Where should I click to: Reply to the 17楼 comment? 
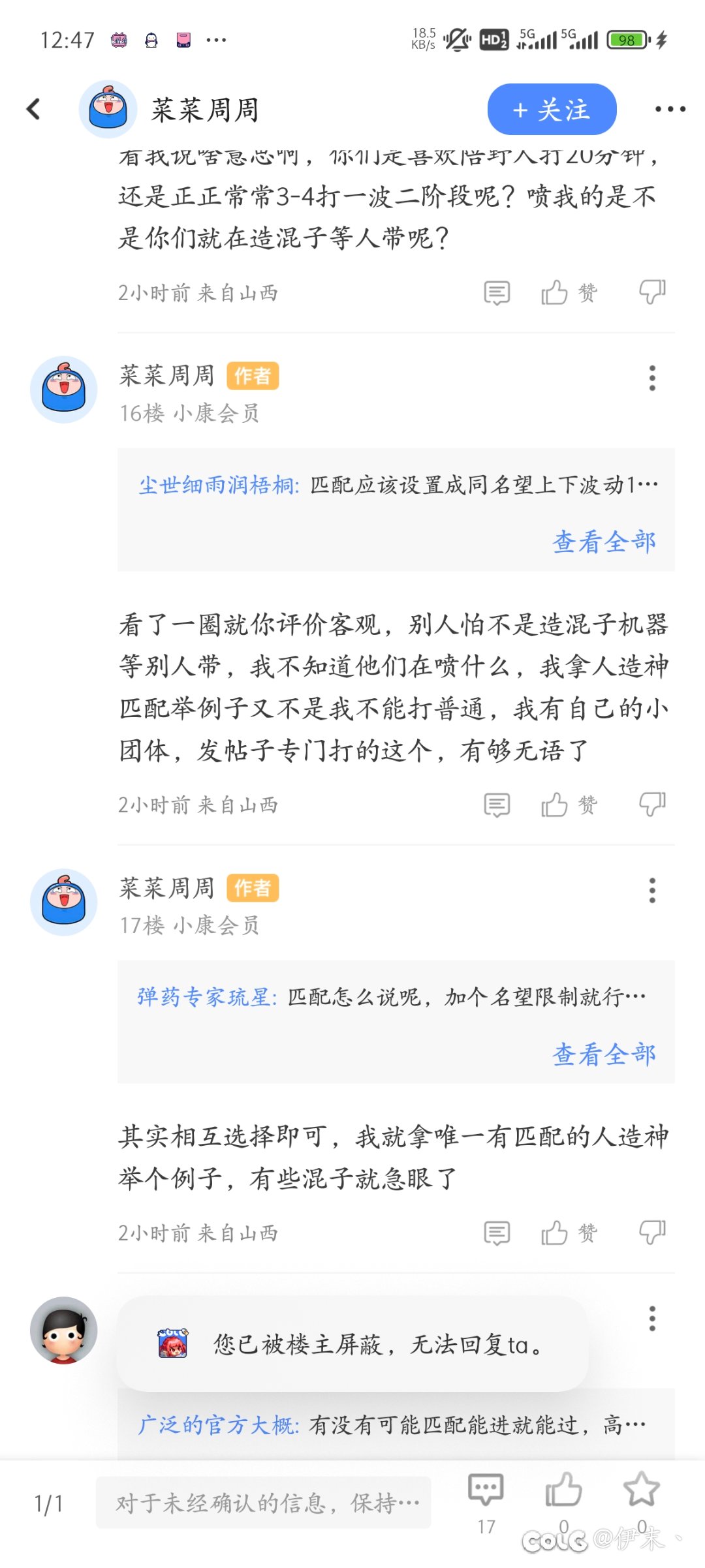click(x=497, y=1233)
